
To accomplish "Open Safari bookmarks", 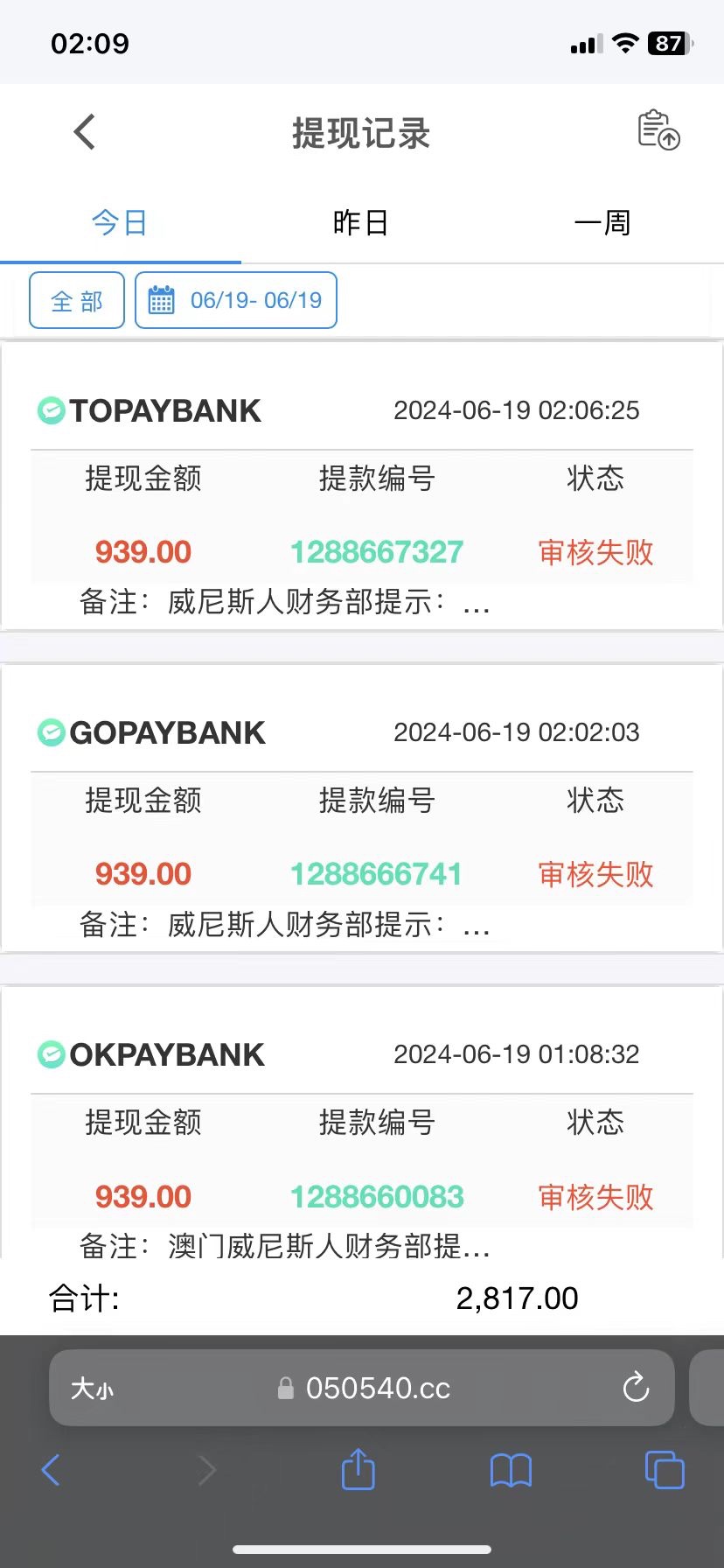I will (x=511, y=1470).
